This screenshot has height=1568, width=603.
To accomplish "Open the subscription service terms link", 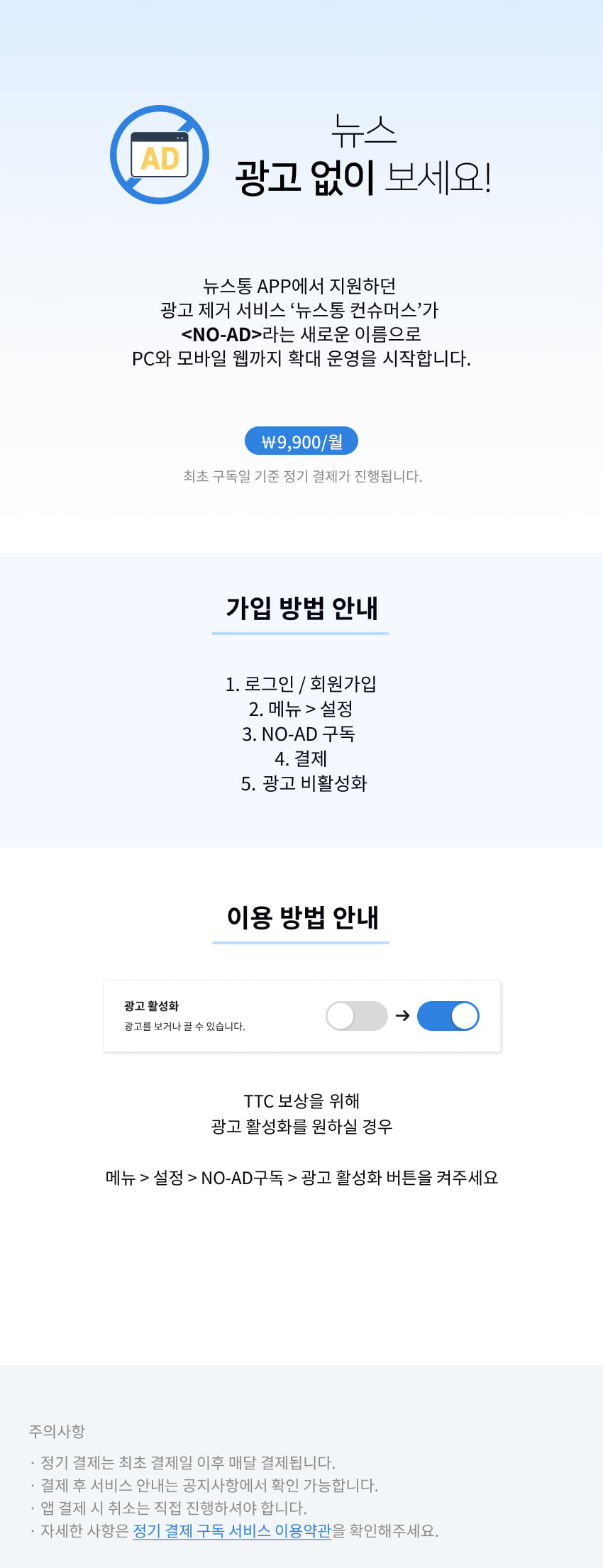I will point(232,1530).
